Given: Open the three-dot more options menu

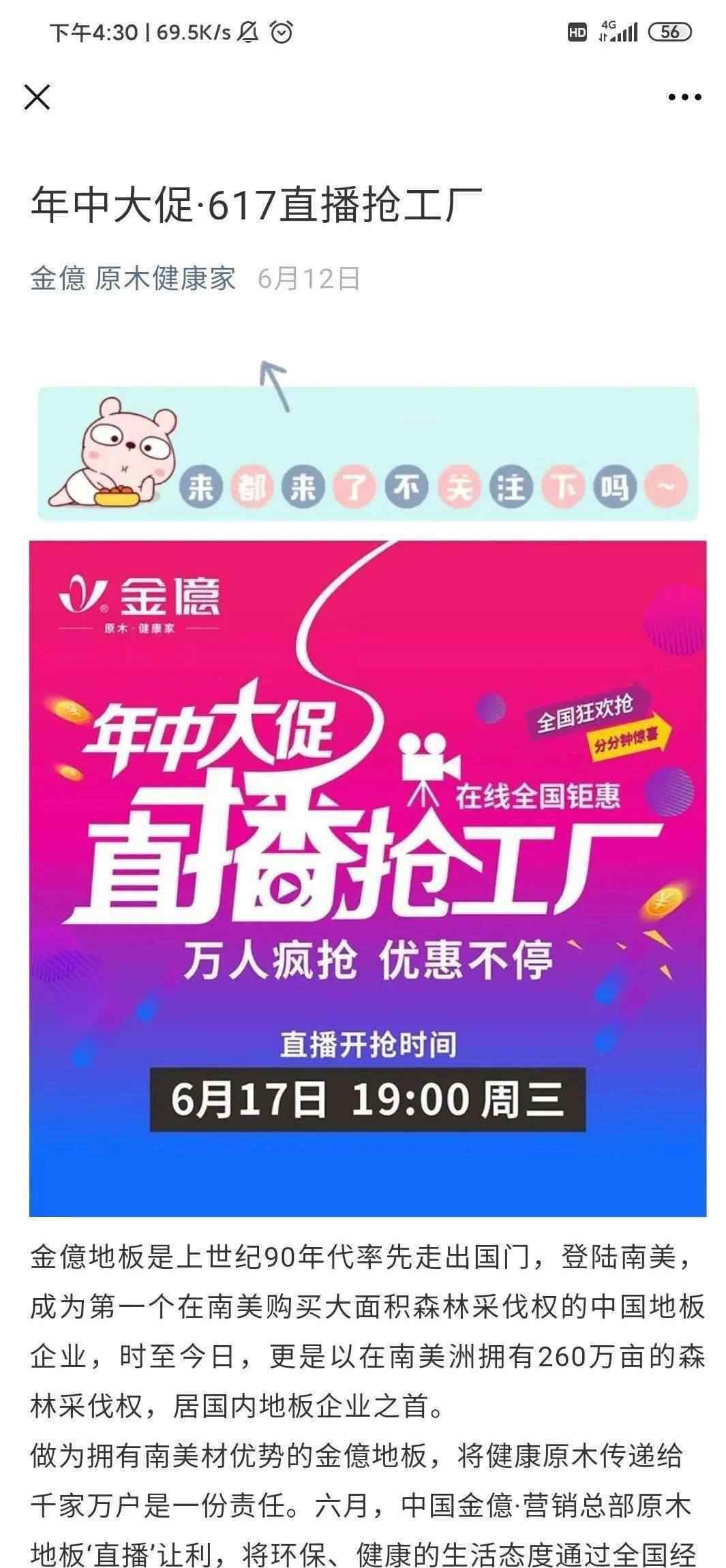Looking at the screenshot, I should coord(684,97).
